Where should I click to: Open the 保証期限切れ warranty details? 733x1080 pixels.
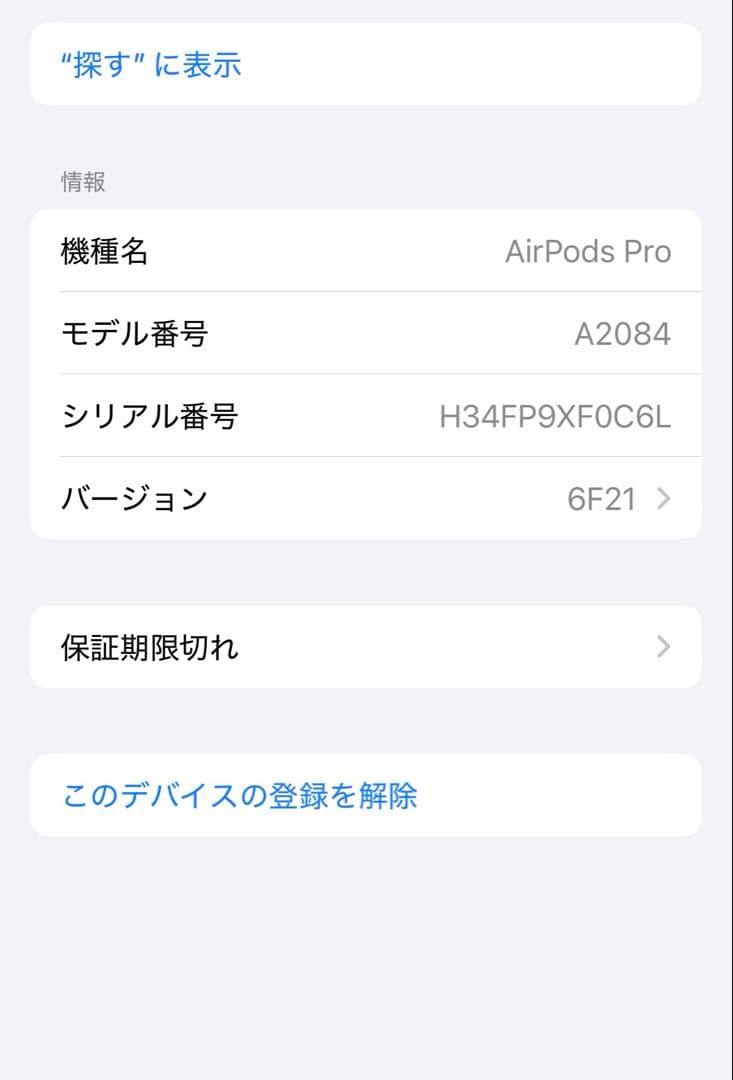pos(366,647)
